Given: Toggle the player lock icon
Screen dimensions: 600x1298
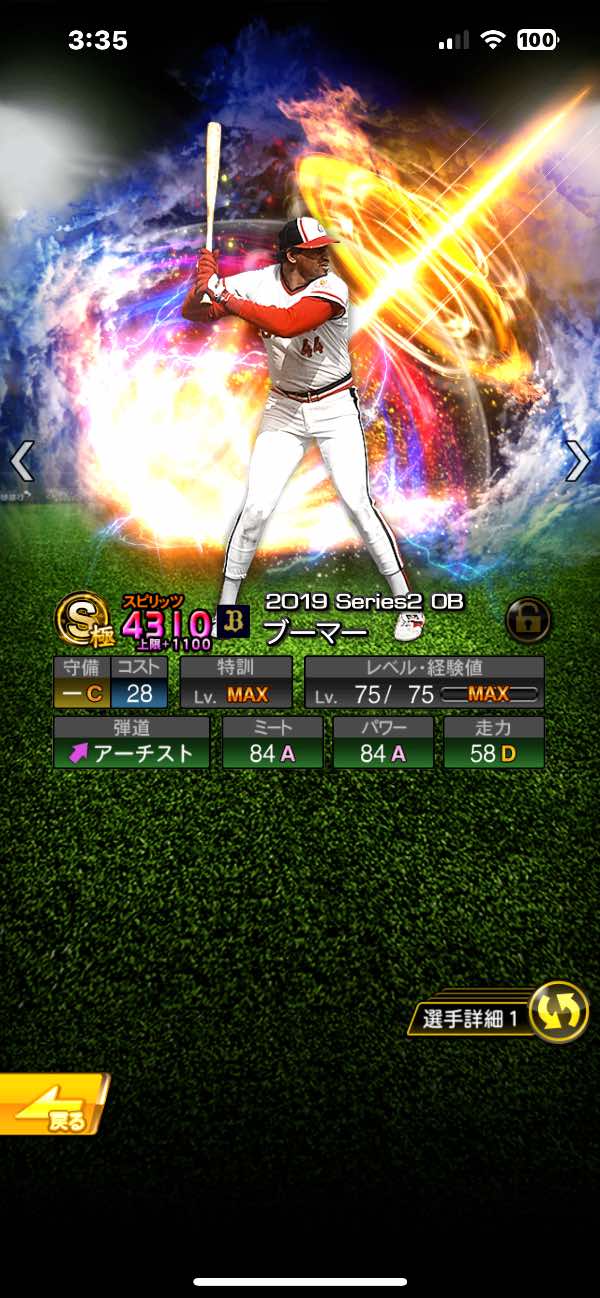Looking at the screenshot, I should [527, 619].
